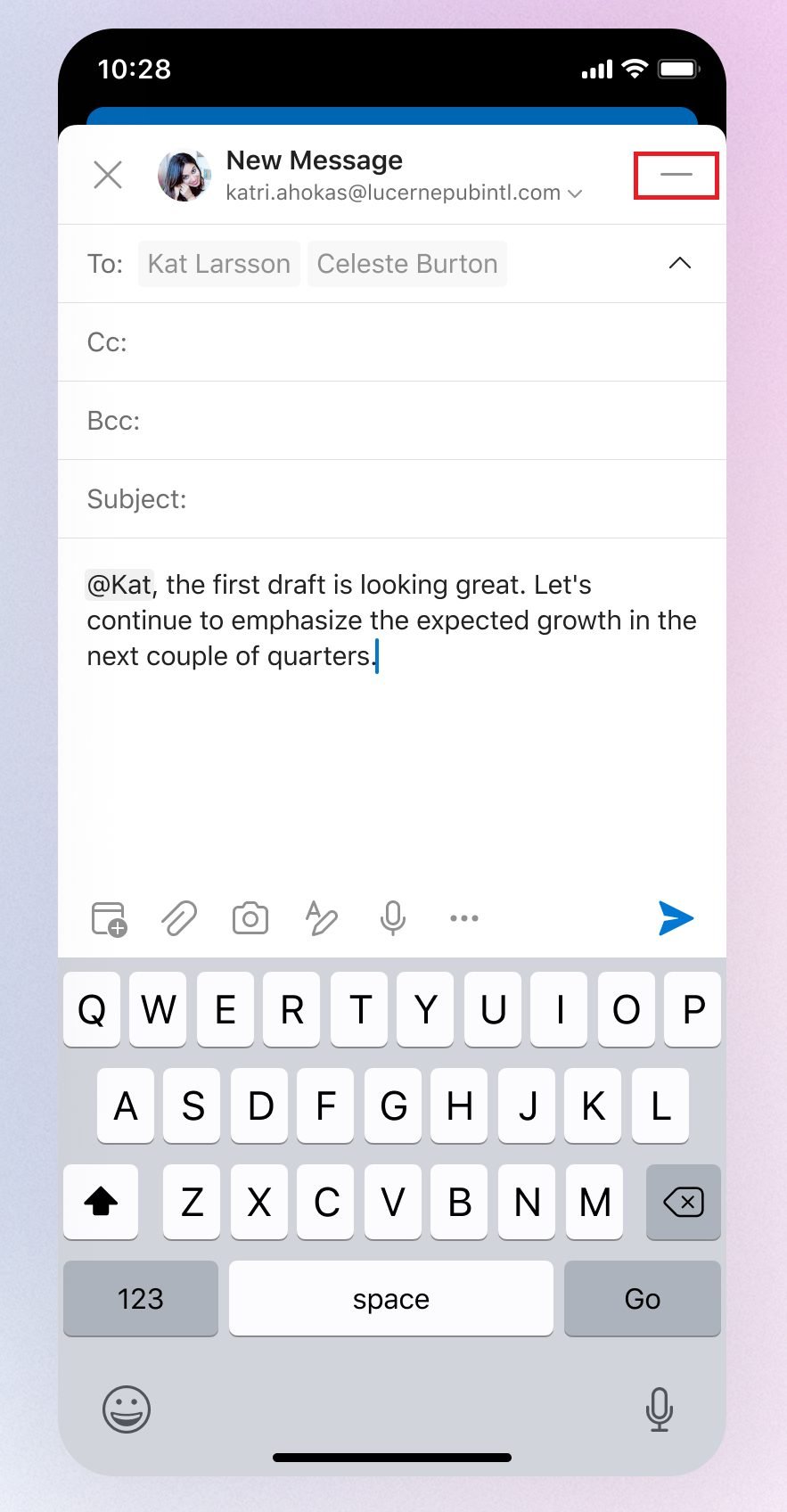The height and width of the screenshot is (1512, 787).
Task: Open the sender account dropdown
Action: (575, 193)
